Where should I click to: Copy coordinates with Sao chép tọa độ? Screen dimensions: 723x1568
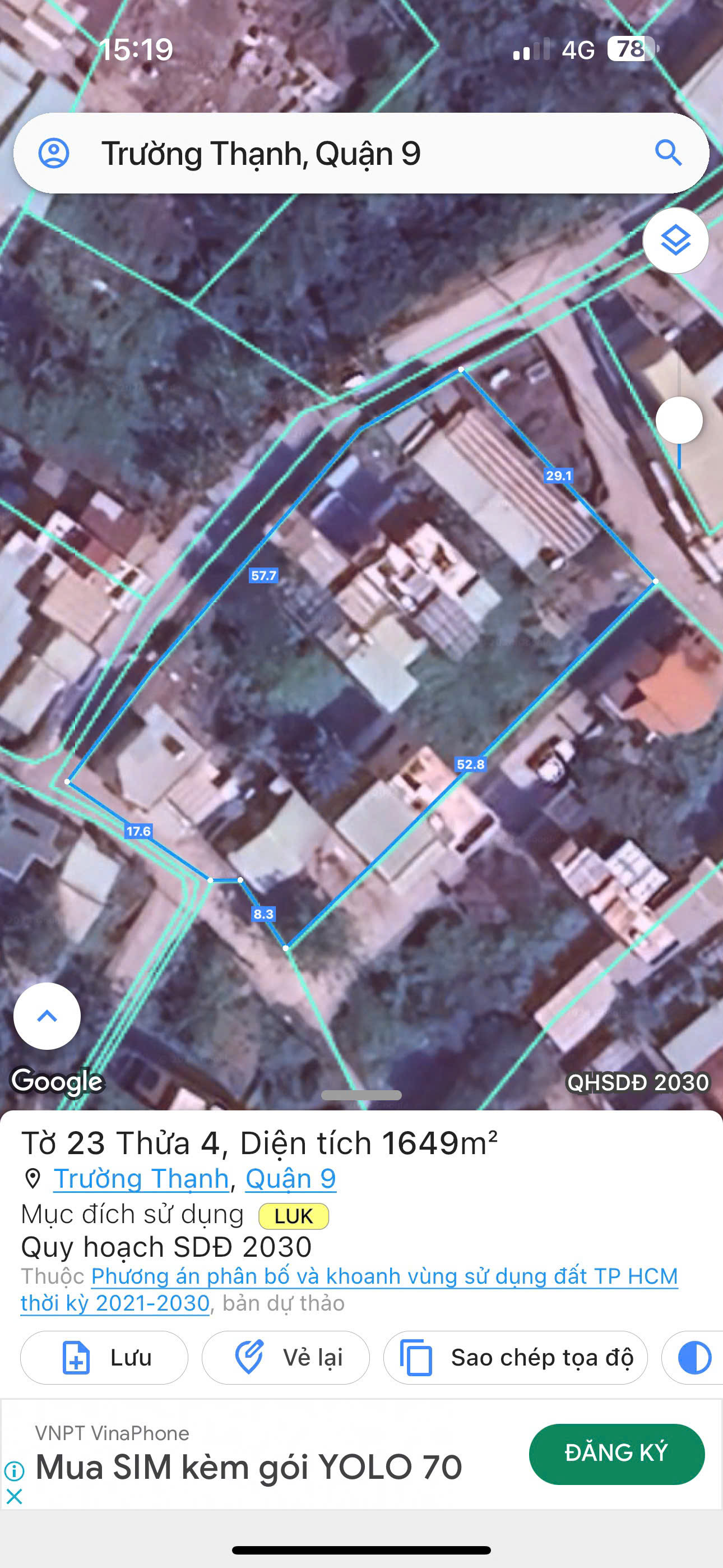tap(516, 1357)
